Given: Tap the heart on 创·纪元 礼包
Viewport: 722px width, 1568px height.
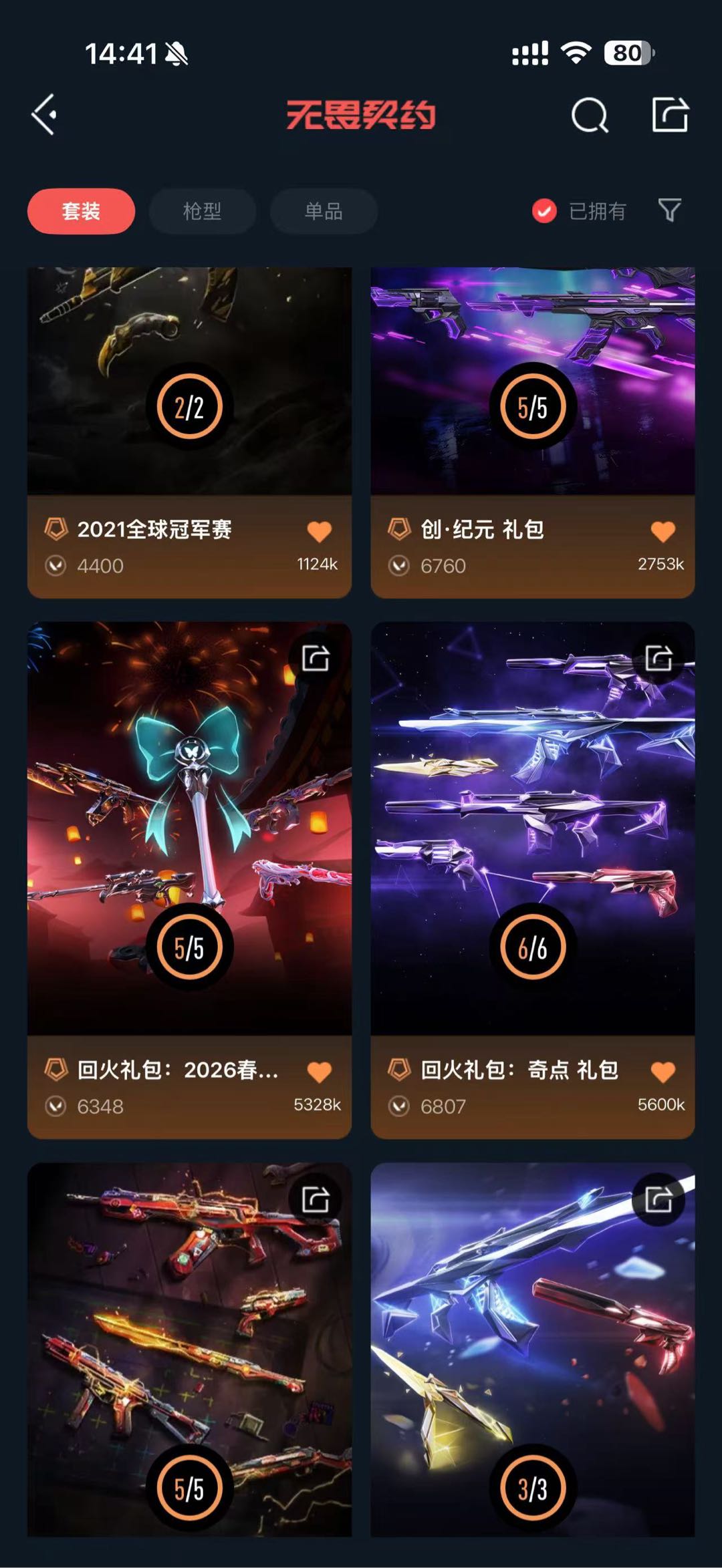Looking at the screenshot, I should click(x=663, y=531).
